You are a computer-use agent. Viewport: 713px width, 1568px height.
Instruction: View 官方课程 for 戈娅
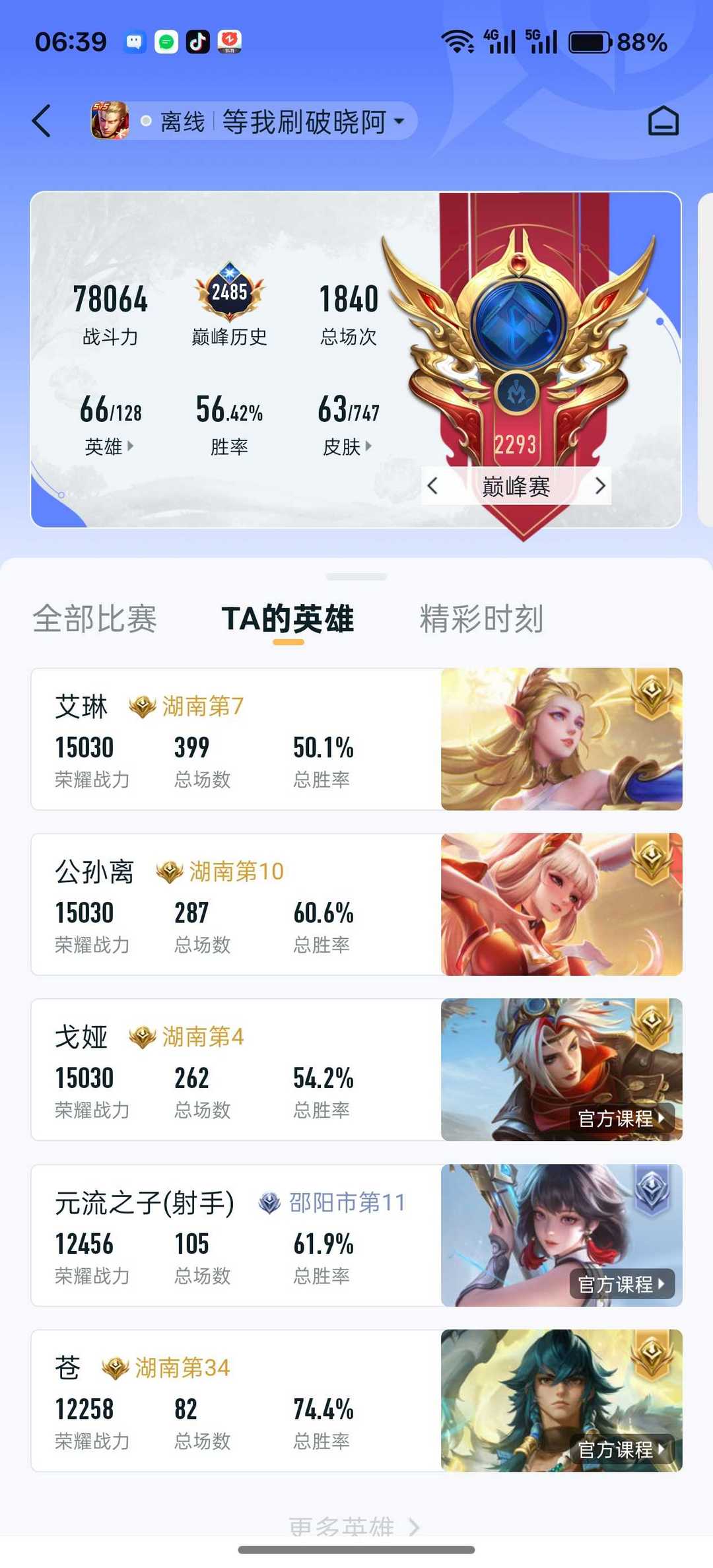[x=621, y=1118]
